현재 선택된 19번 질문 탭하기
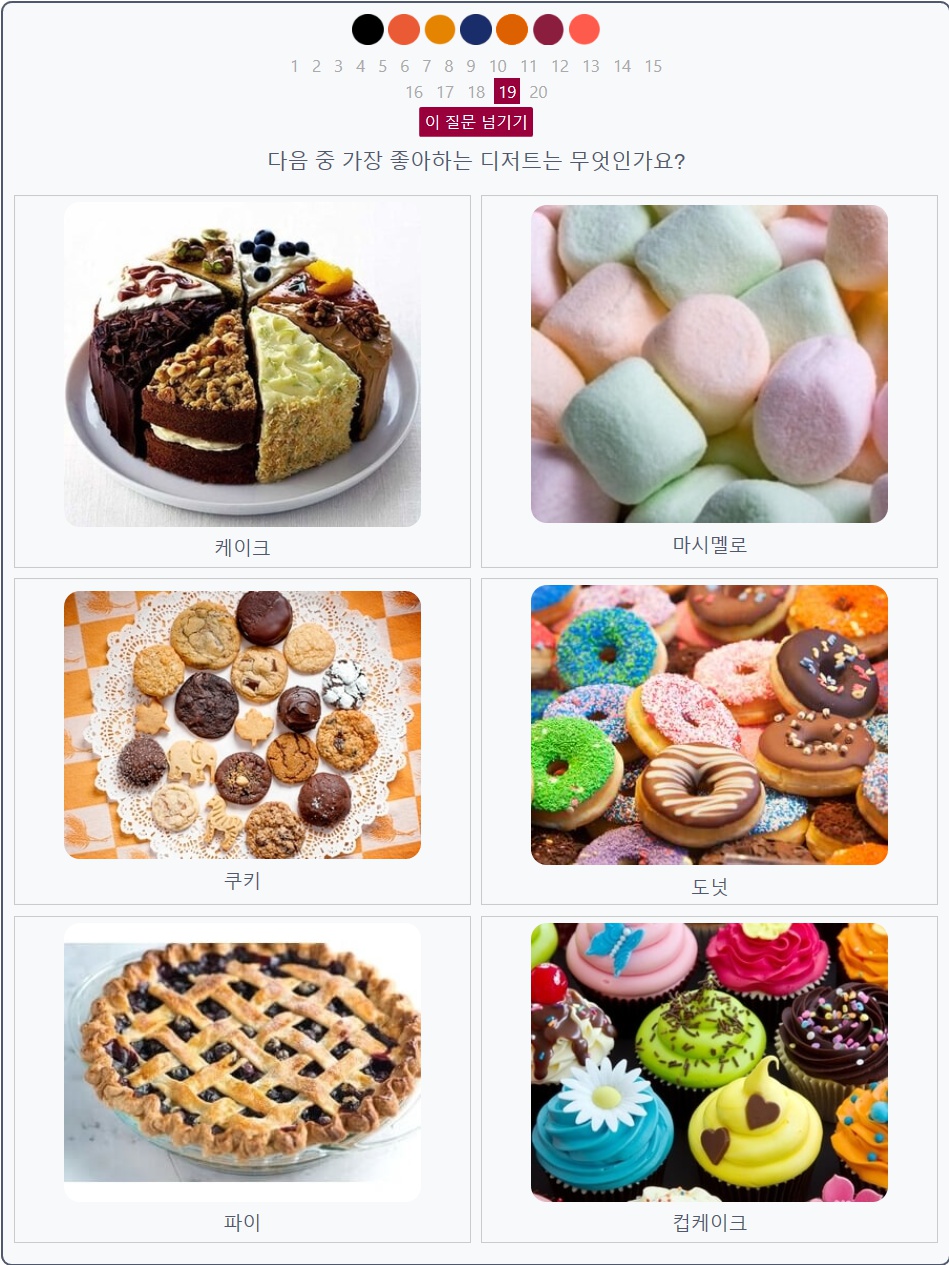The image size is (949, 1265). (507, 93)
